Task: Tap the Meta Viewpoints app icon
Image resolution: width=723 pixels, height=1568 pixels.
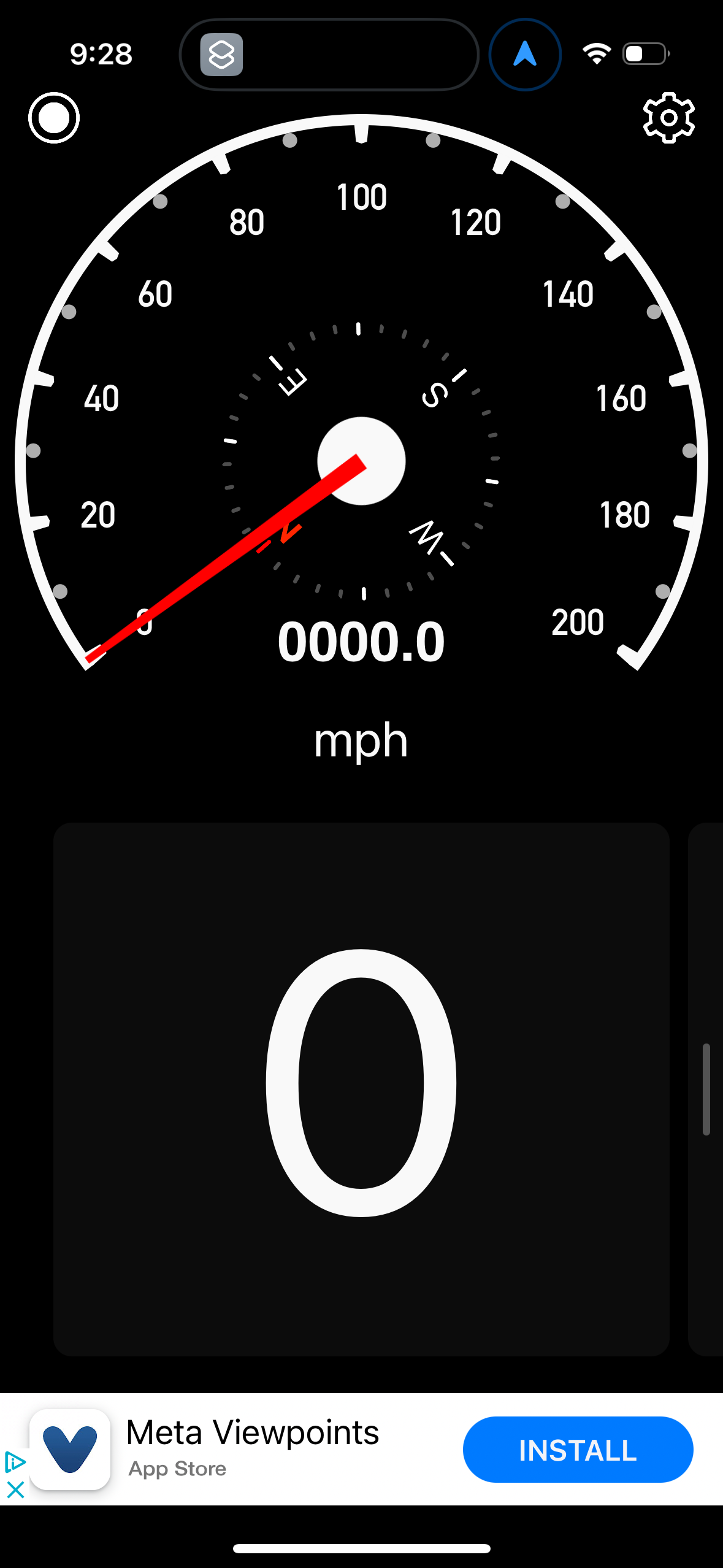Action: (72, 1449)
